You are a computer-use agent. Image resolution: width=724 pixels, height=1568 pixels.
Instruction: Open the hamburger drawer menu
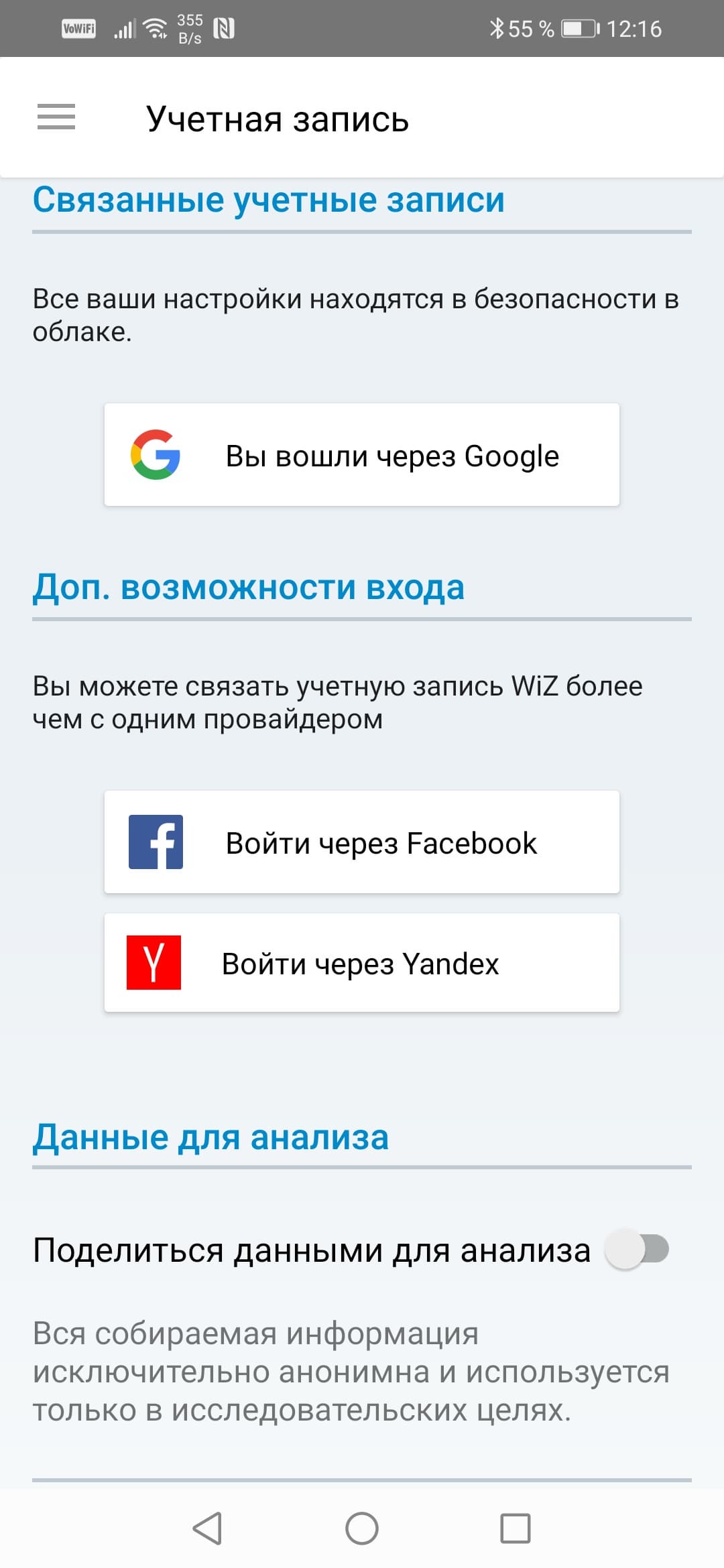coord(56,117)
